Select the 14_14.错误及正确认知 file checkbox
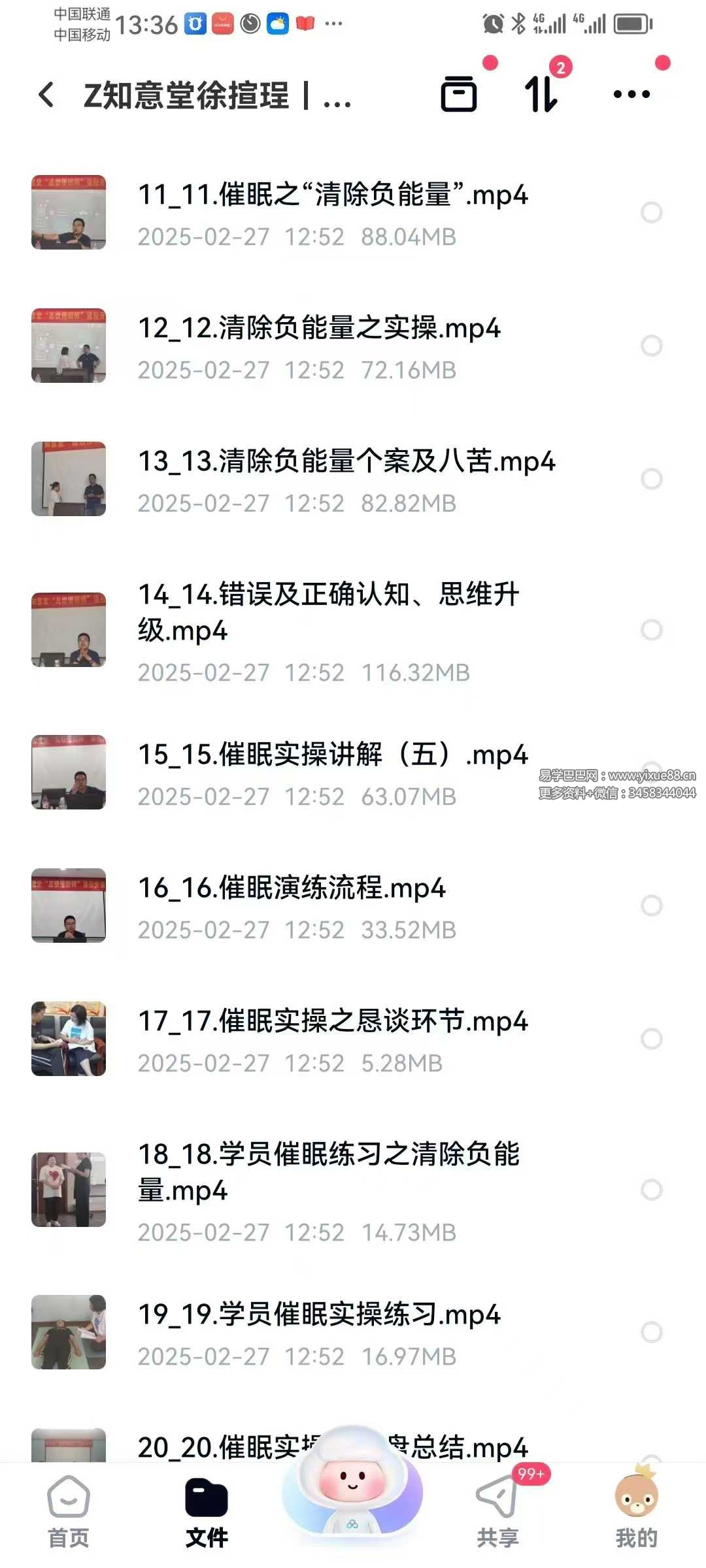 tap(651, 630)
